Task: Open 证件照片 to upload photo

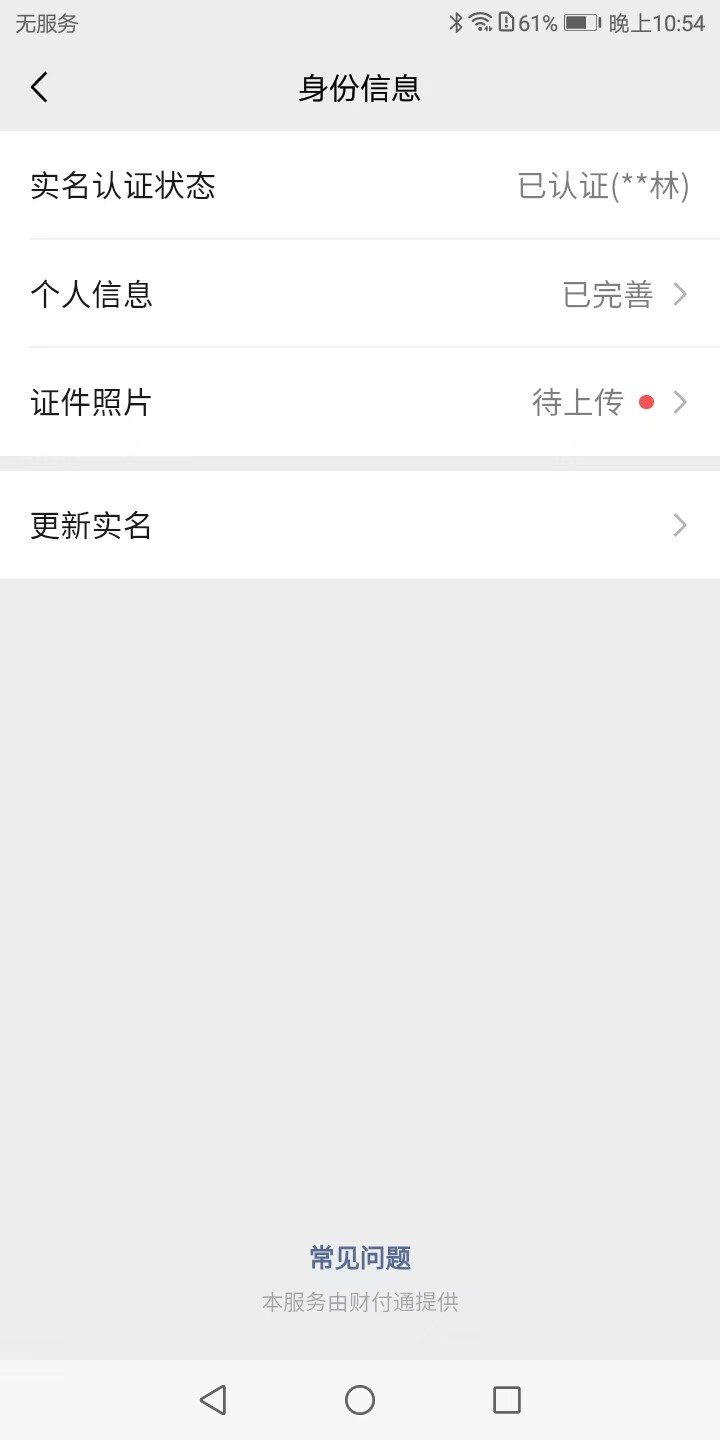Action: [x=360, y=402]
